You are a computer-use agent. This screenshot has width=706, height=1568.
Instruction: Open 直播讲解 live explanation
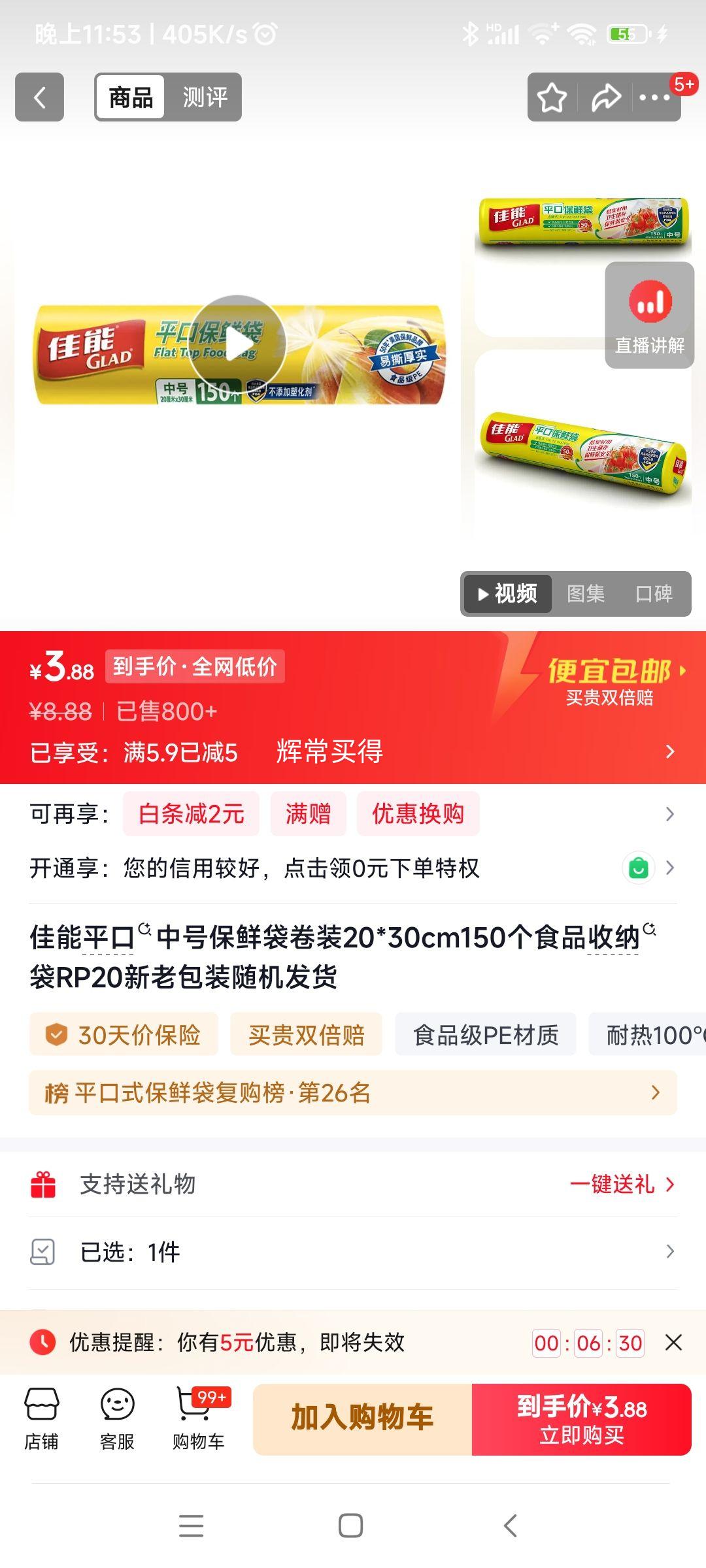649,315
